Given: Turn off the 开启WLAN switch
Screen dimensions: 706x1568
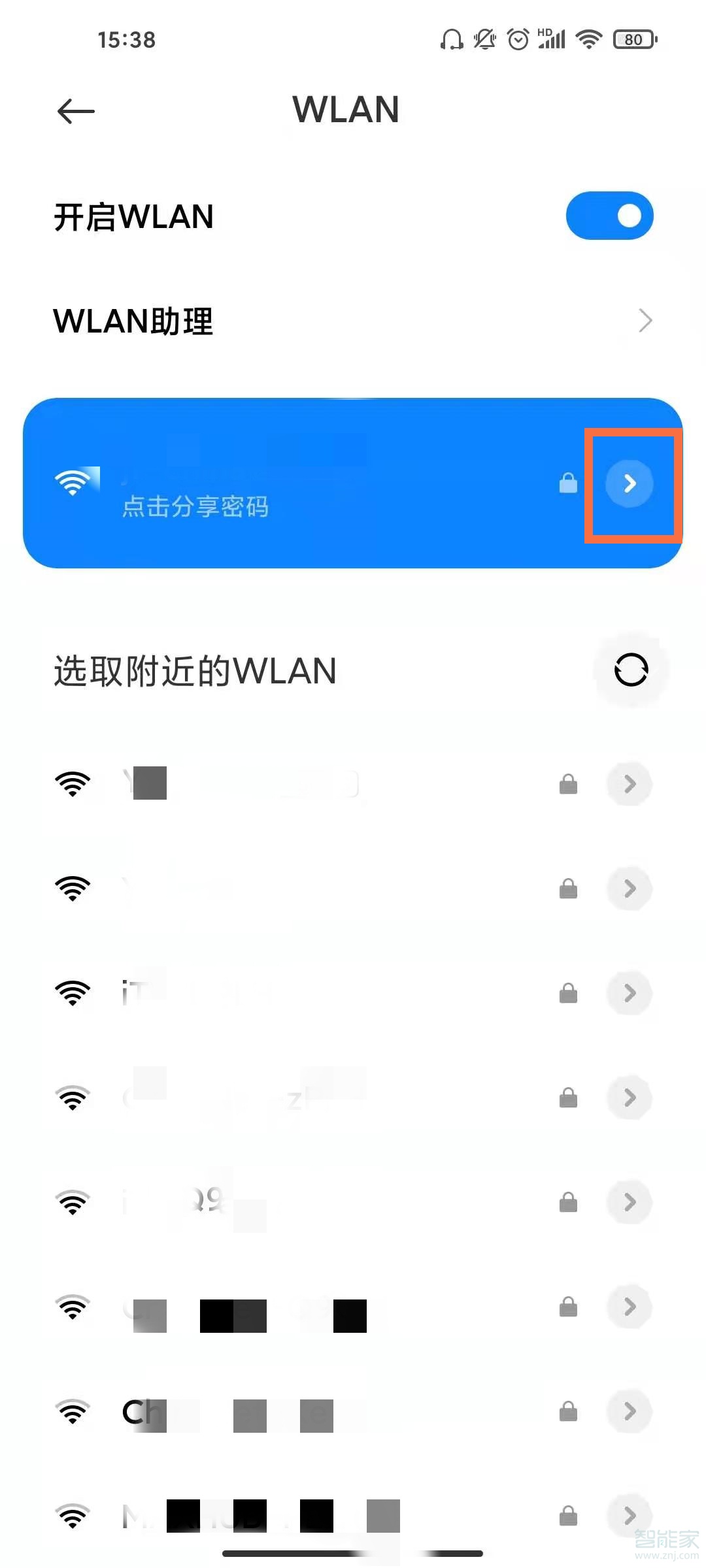Looking at the screenshot, I should [609, 216].
